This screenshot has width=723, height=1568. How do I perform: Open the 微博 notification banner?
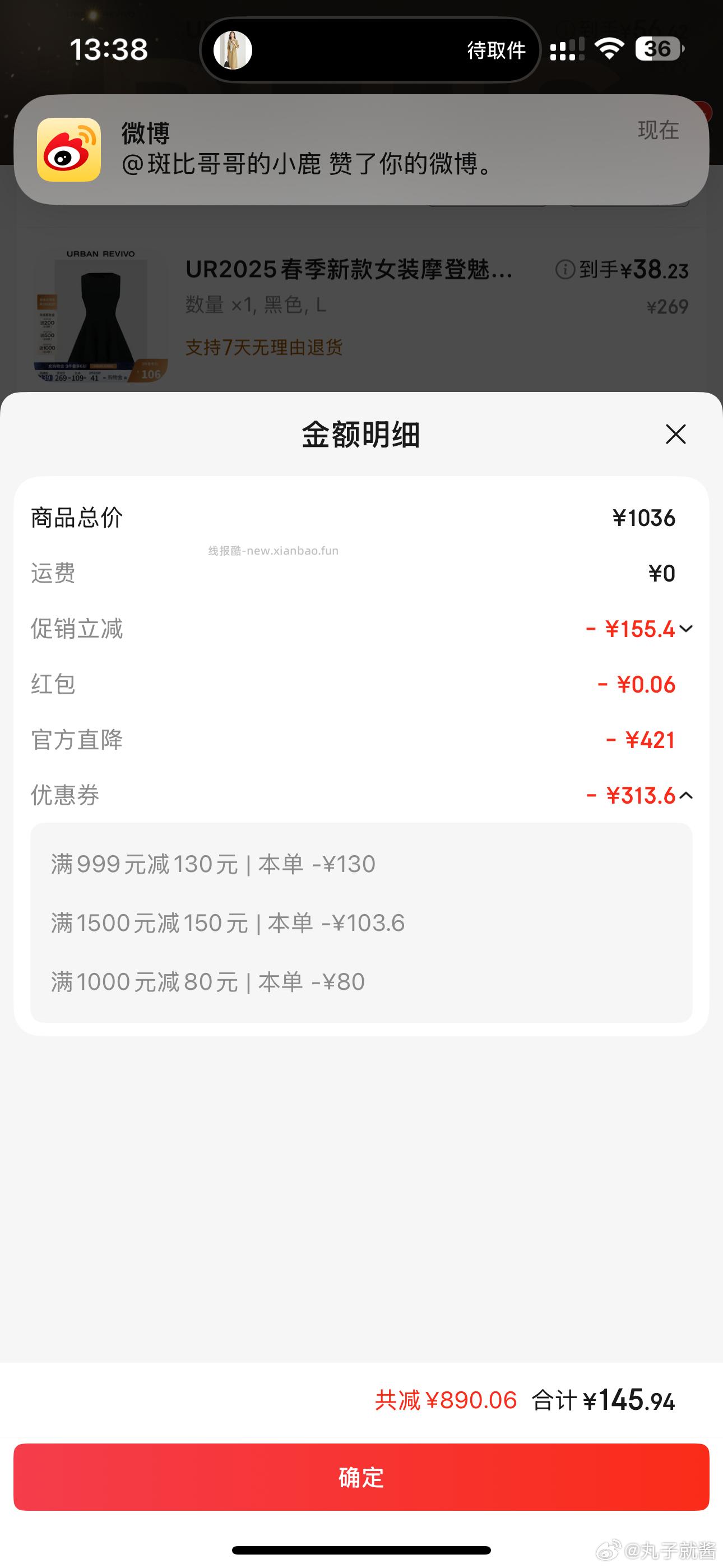(x=361, y=150)
